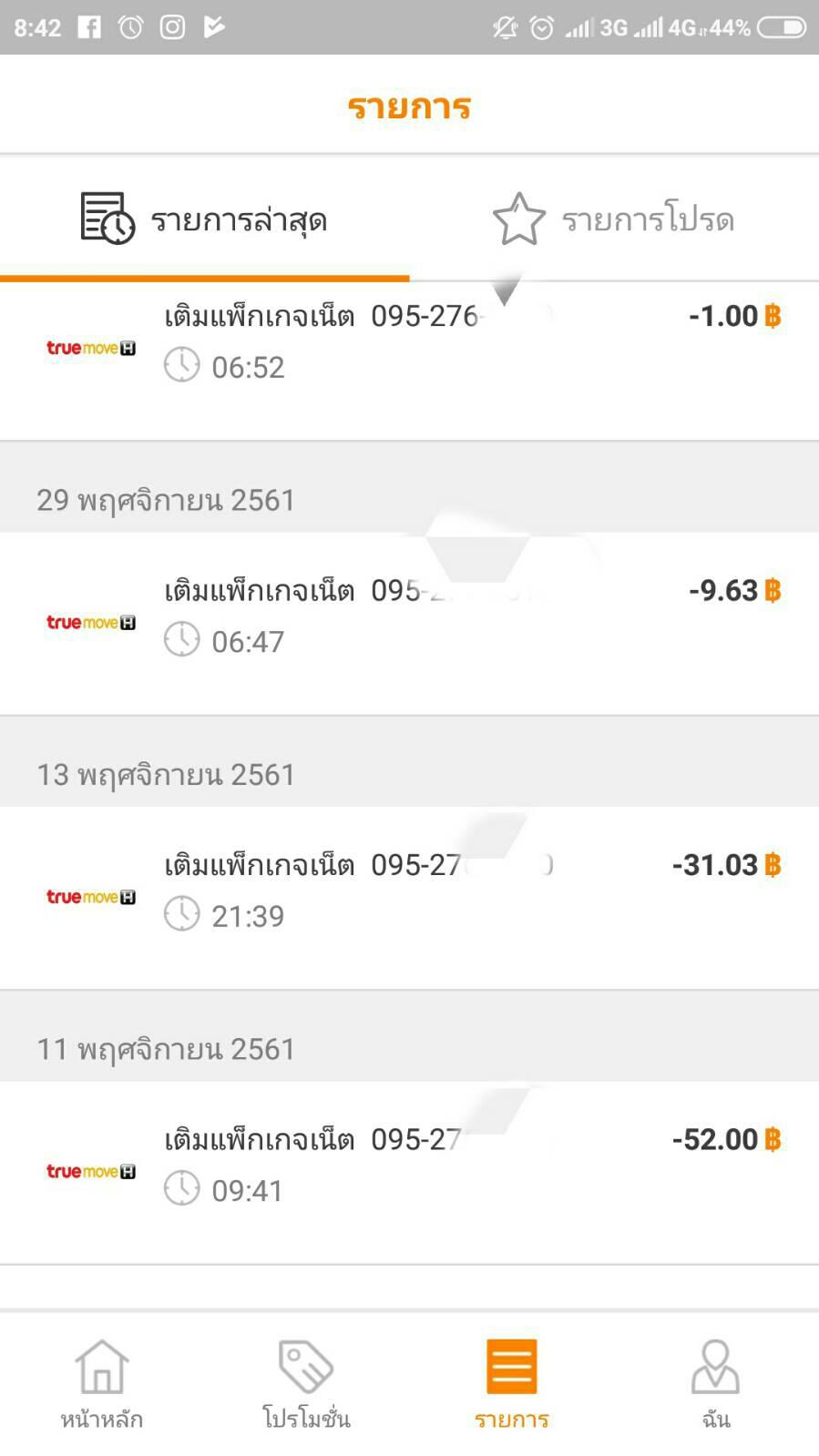Viewport: 819px width, 1456px height.
Task: Open the ฉัน profile tab
Action: pos(716,1382)
